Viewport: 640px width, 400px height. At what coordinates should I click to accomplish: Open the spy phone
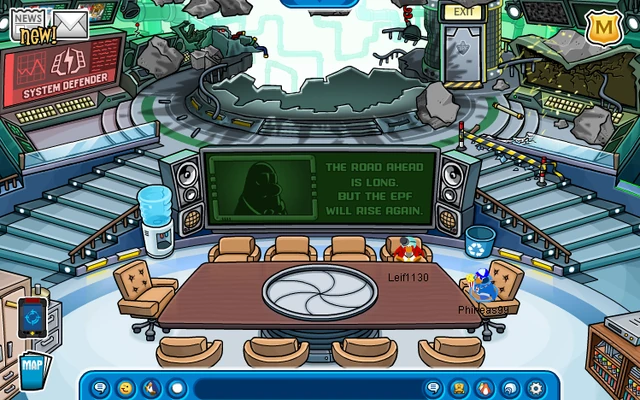[31, 318]
